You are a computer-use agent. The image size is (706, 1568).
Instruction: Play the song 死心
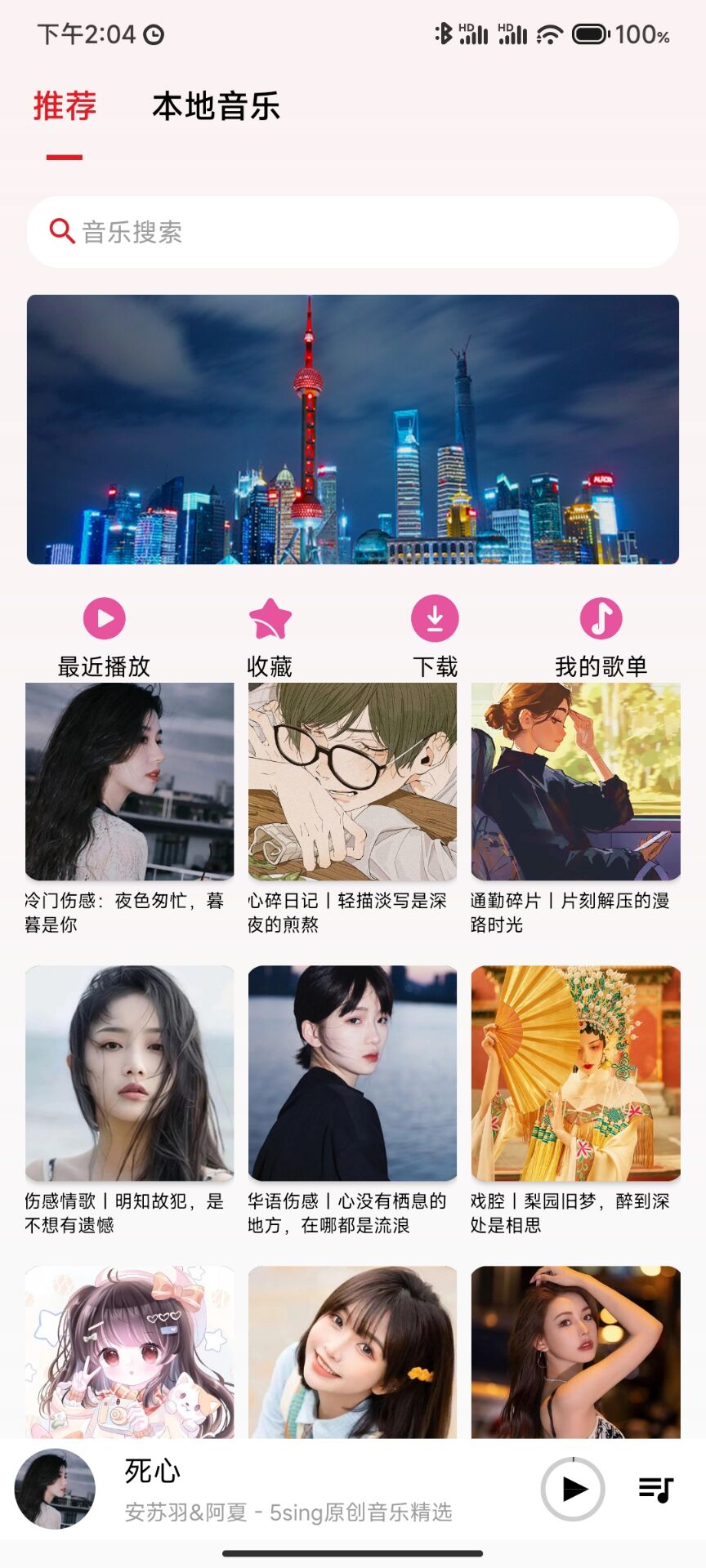click(x=573, y=1489)
